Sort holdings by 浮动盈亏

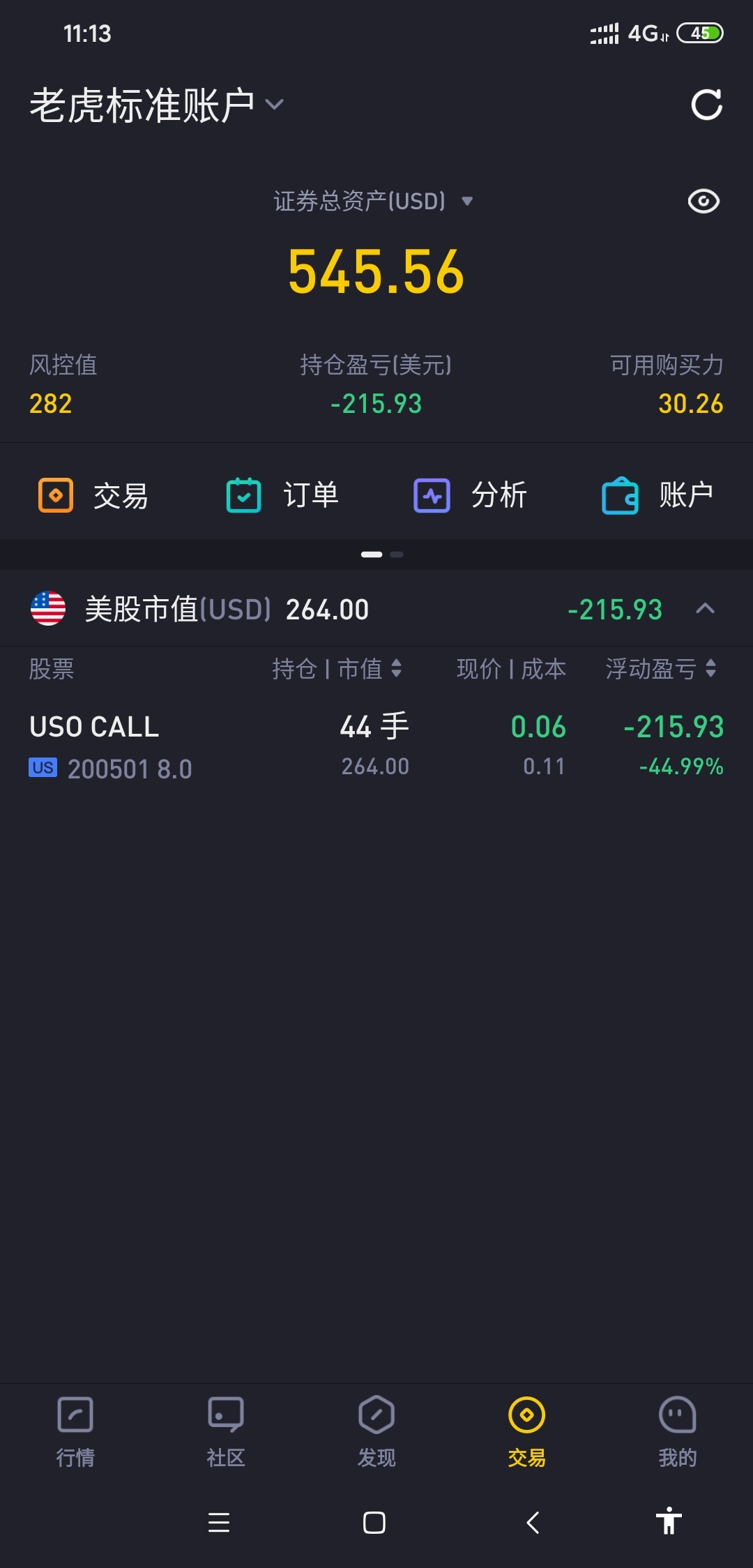tap(660, 669)
